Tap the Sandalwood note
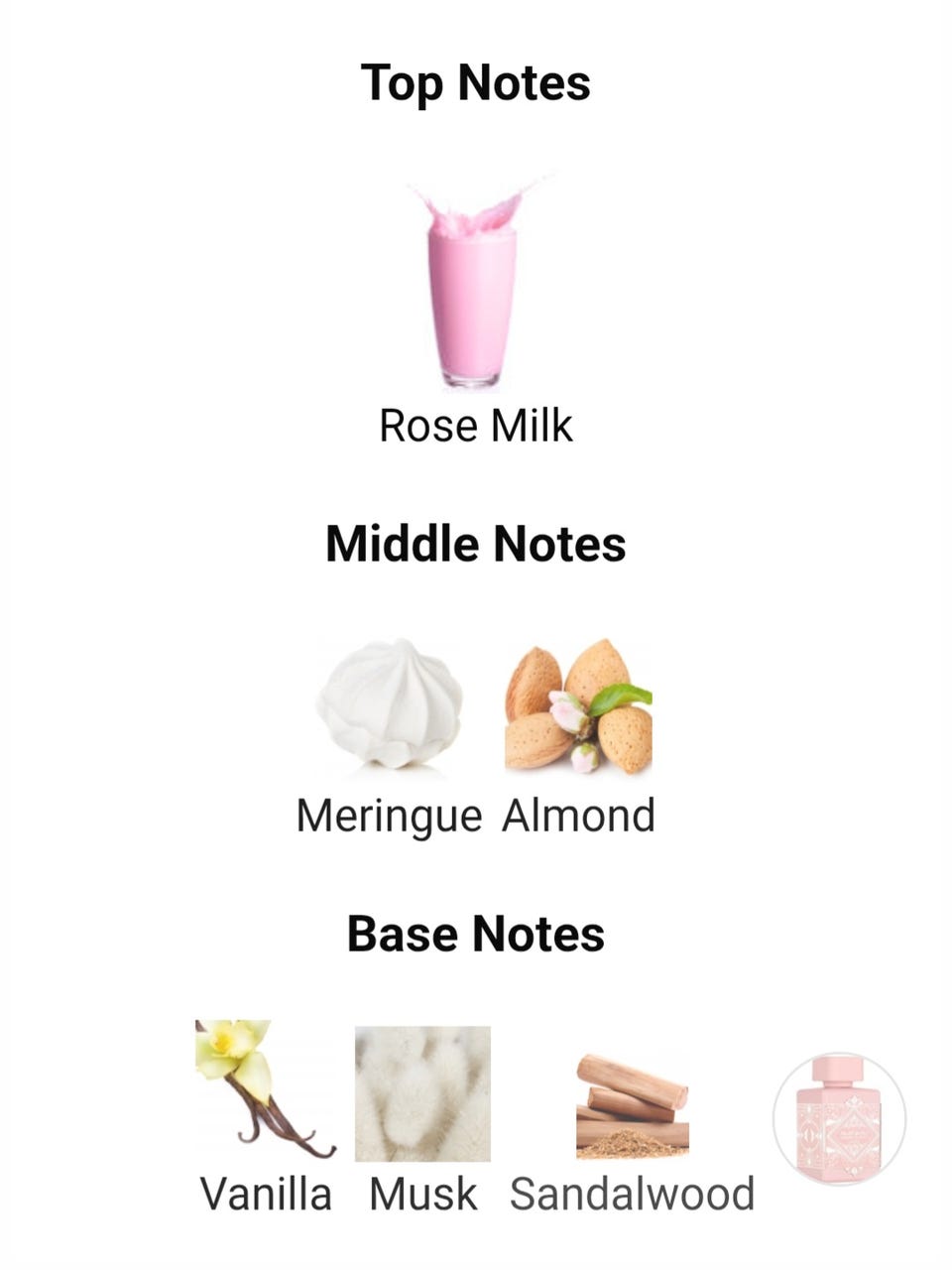Screen dimensions: 952x1270 click(x=632, y=1106)
